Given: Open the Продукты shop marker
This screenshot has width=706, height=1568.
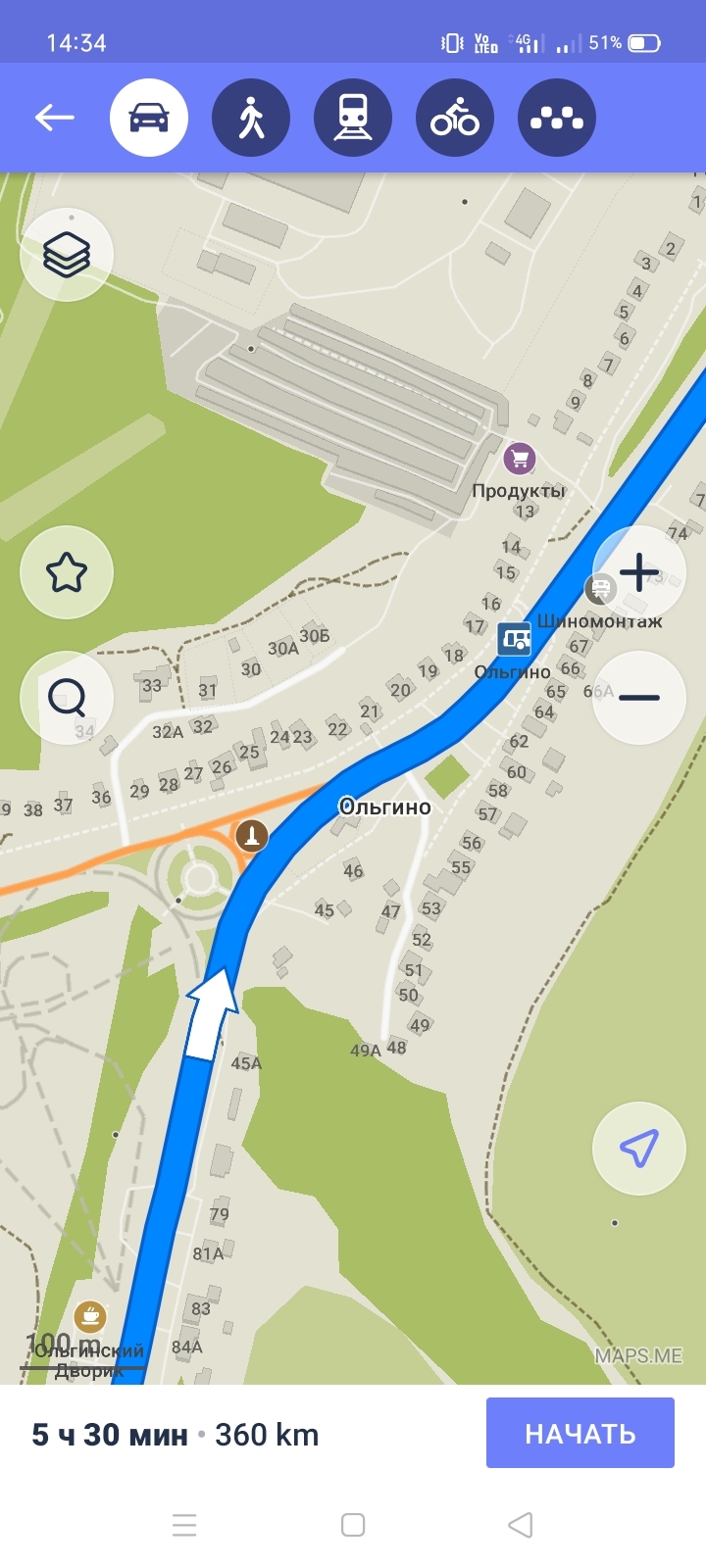Looking at the screenshot, I should point(519,458).
